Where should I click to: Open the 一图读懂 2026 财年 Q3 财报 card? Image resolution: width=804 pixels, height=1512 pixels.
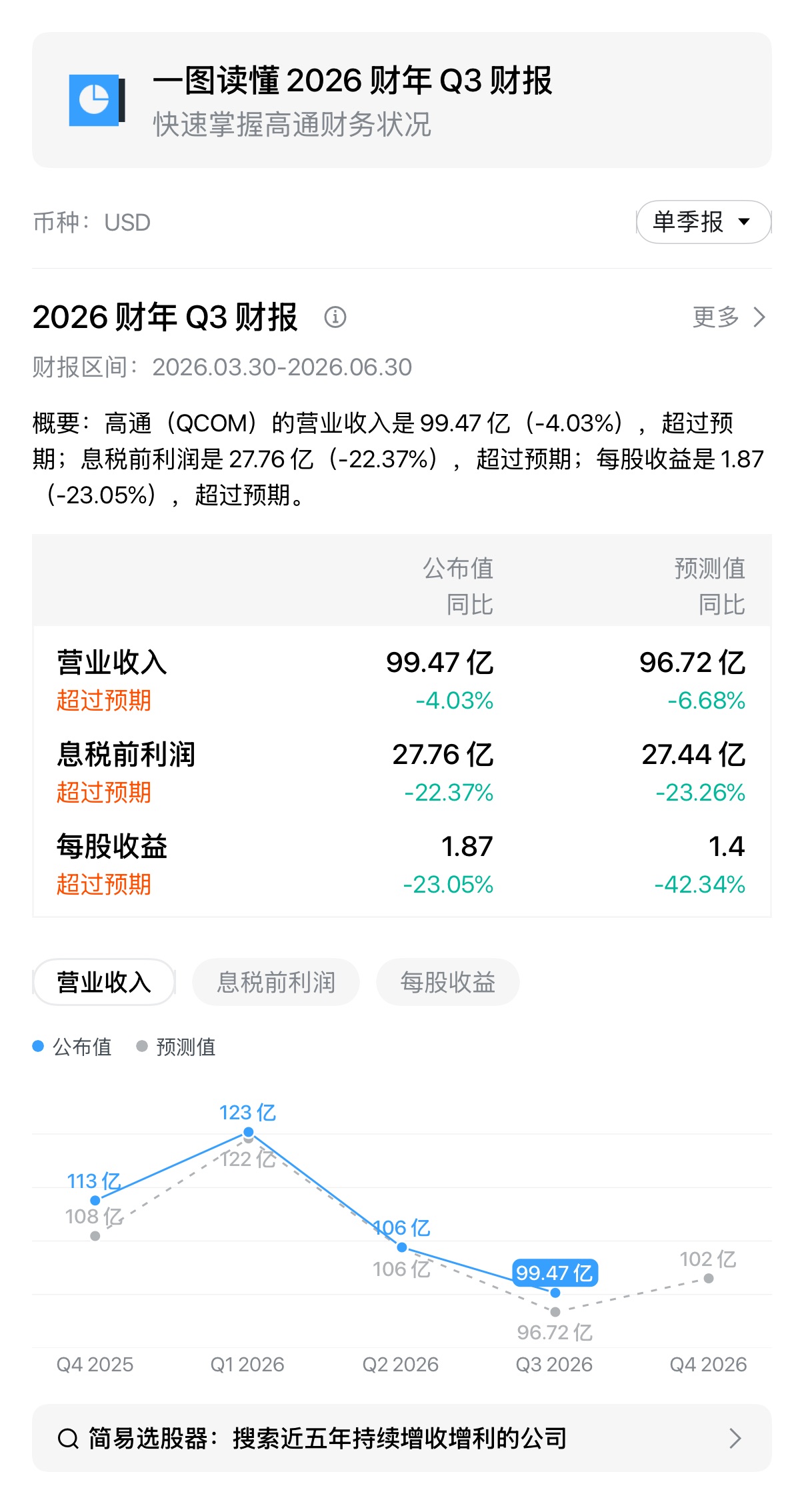click(x=402, y=100)
